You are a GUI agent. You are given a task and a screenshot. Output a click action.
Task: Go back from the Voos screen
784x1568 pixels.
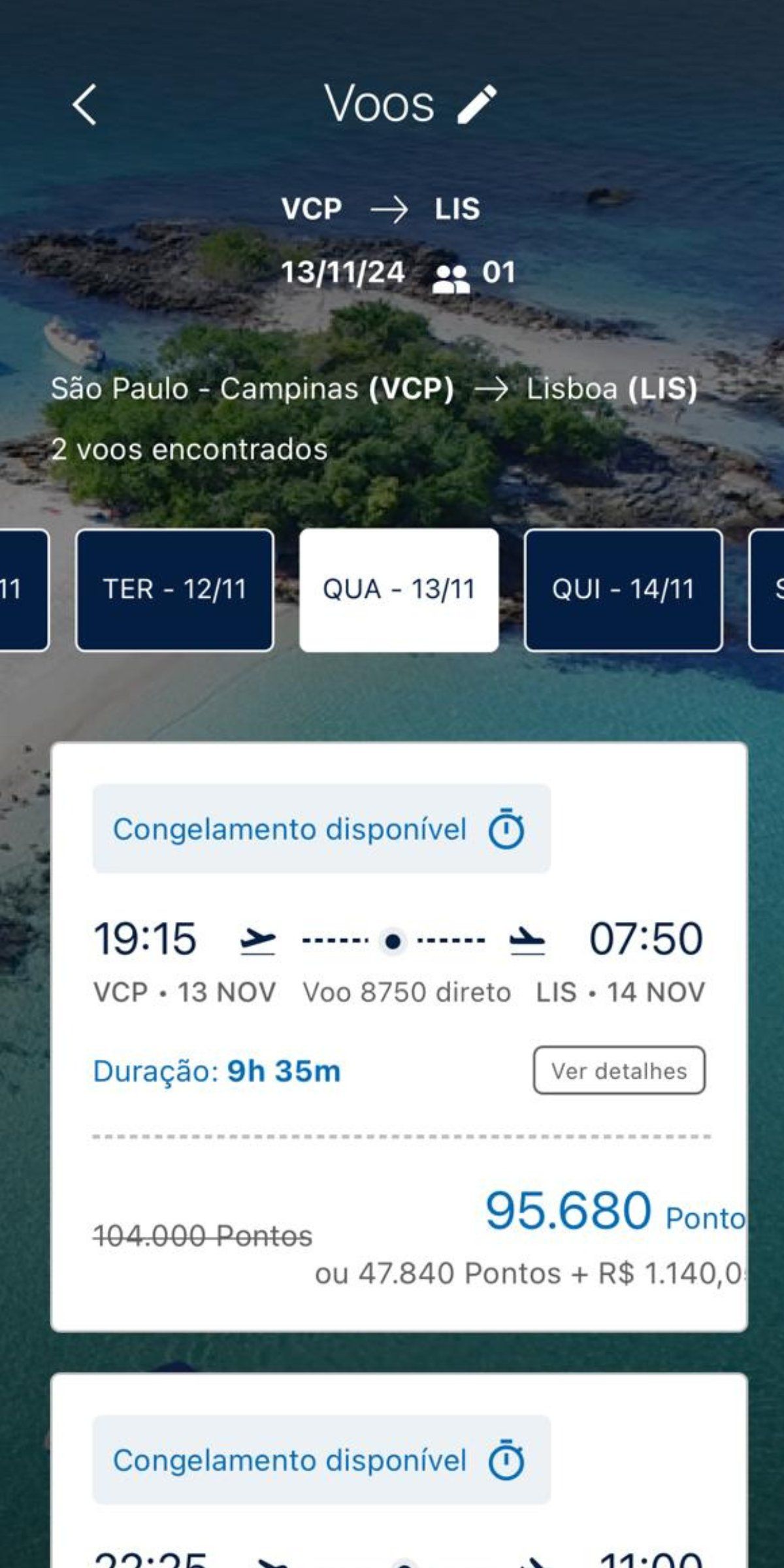pyautogui.click(x=85, y=105)
